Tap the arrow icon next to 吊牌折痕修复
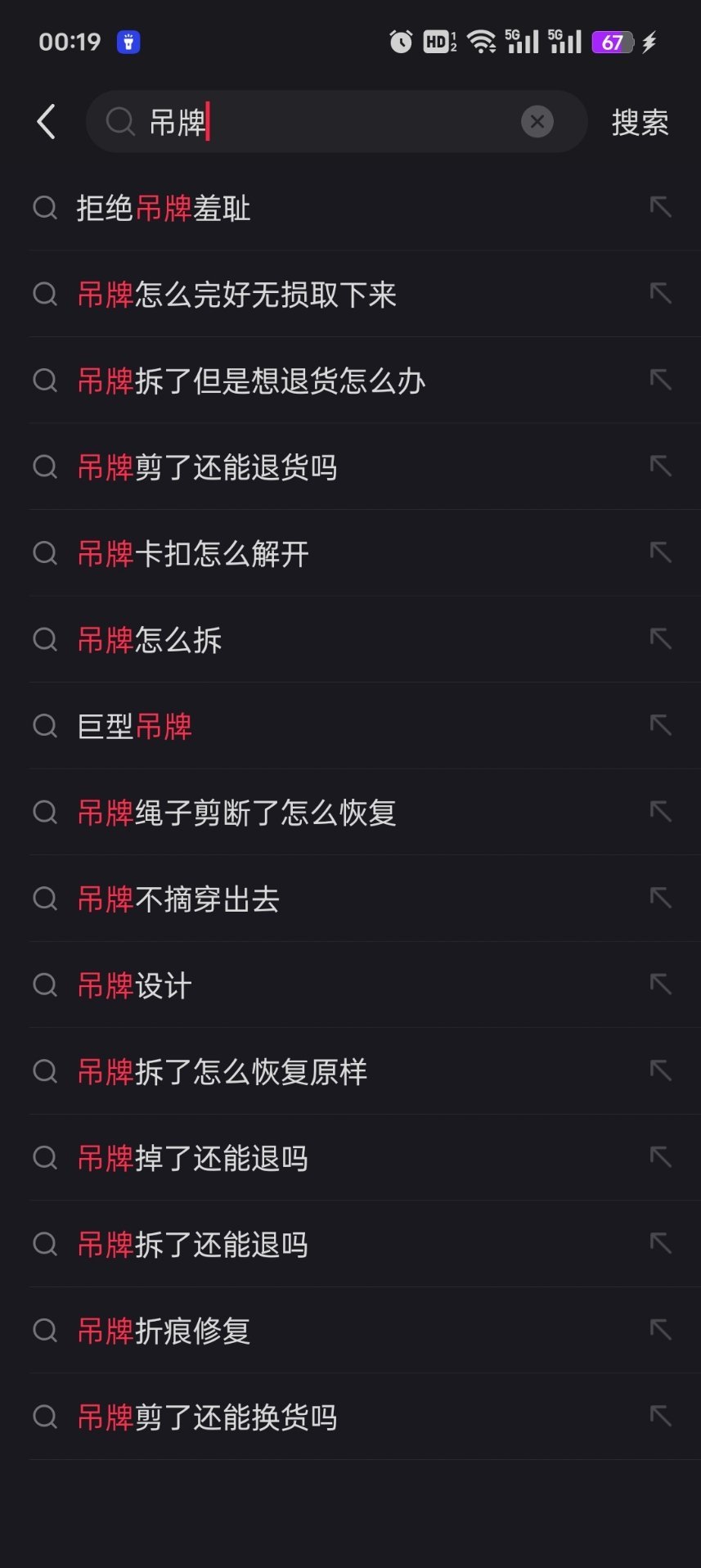 [x=660, y=1331]
